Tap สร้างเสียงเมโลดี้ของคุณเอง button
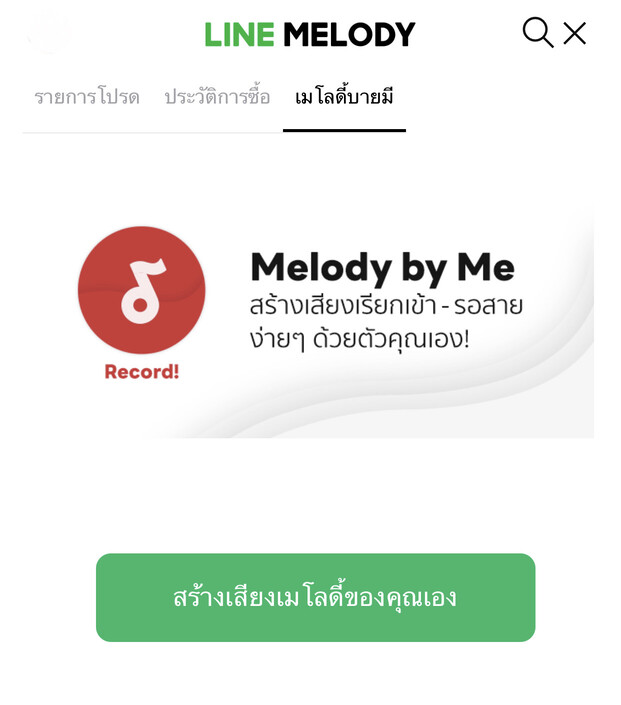 pyautogui.click(x=315, y=598)
